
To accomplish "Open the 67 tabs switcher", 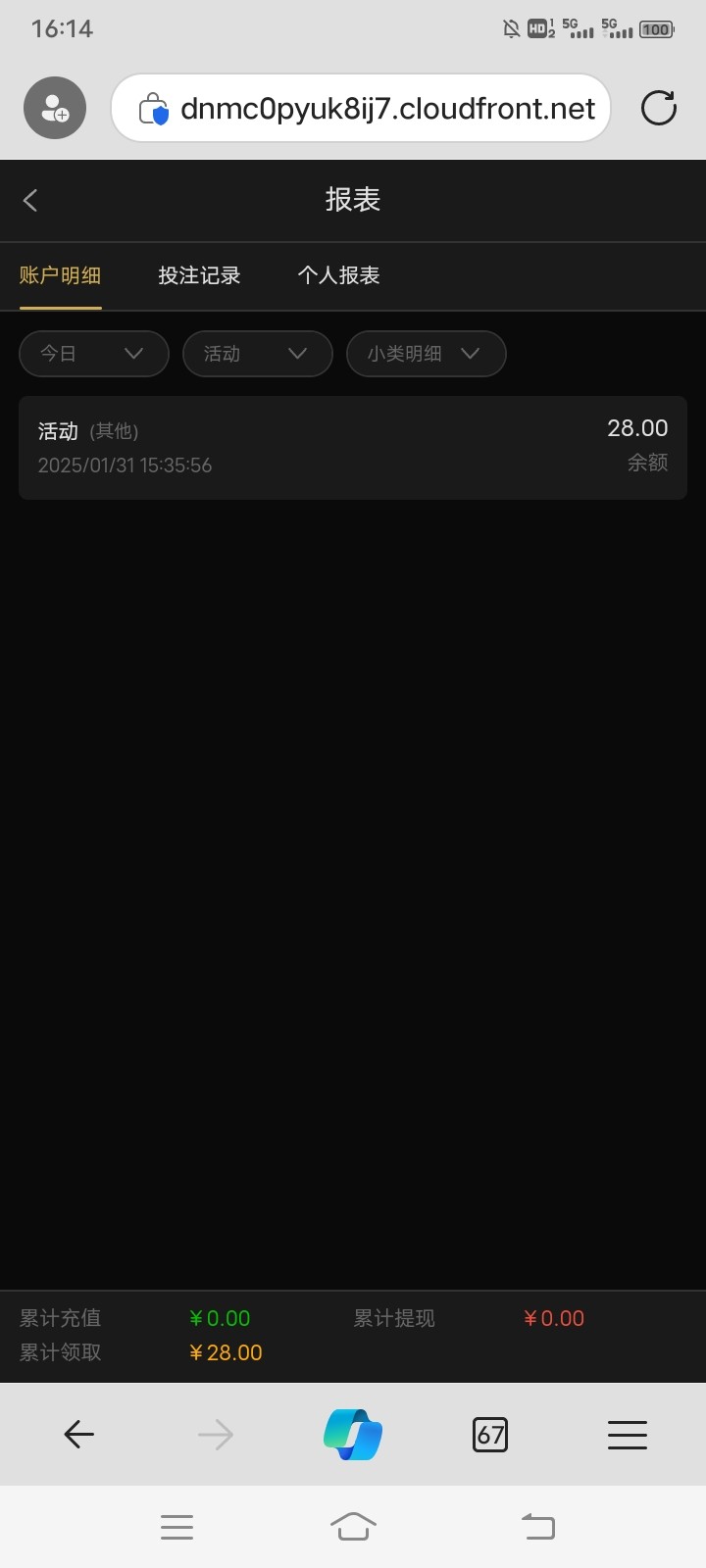I will (x=489, y=1435).
